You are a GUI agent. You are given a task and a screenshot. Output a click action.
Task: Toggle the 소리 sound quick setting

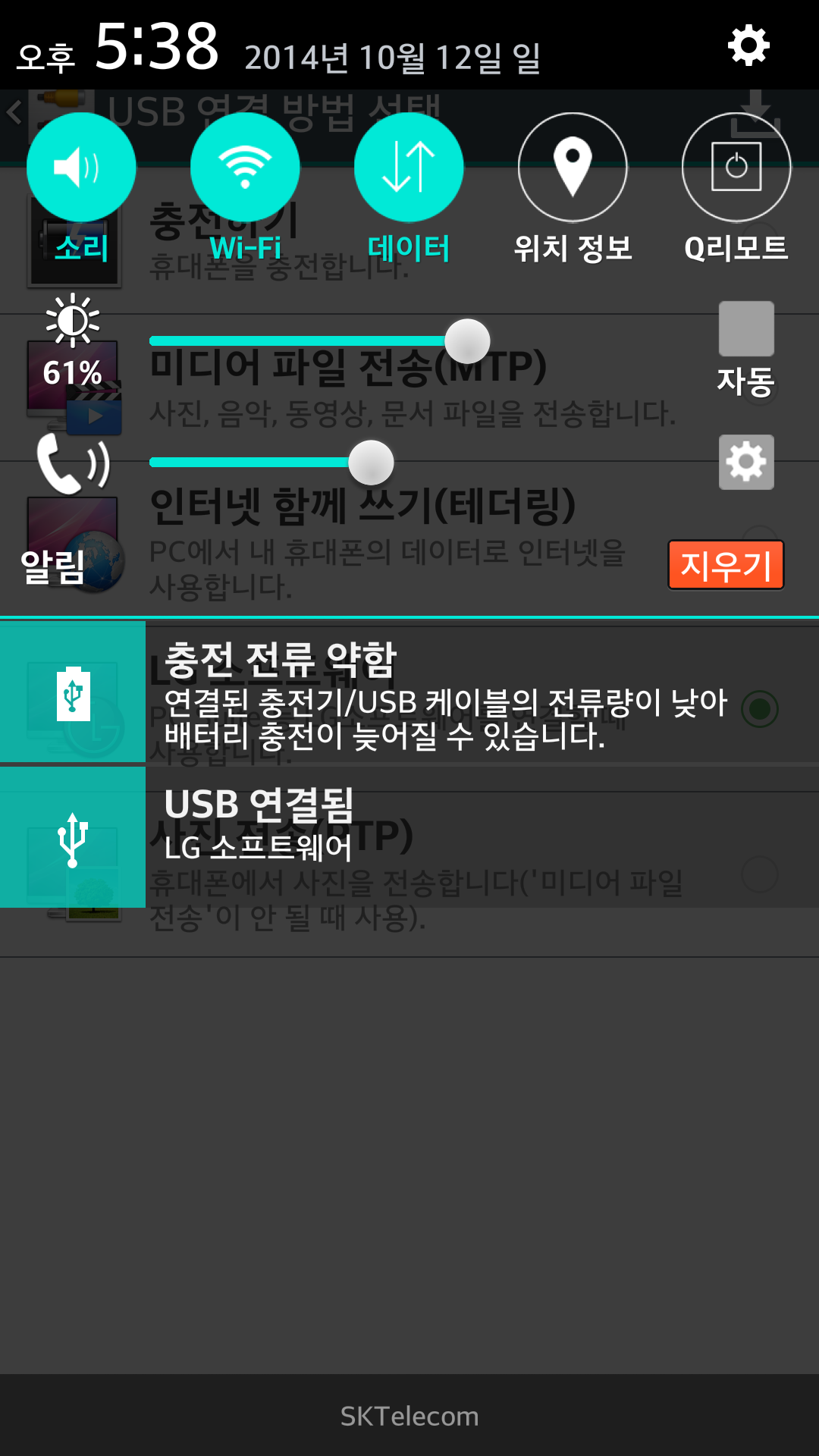pos(81,168)
